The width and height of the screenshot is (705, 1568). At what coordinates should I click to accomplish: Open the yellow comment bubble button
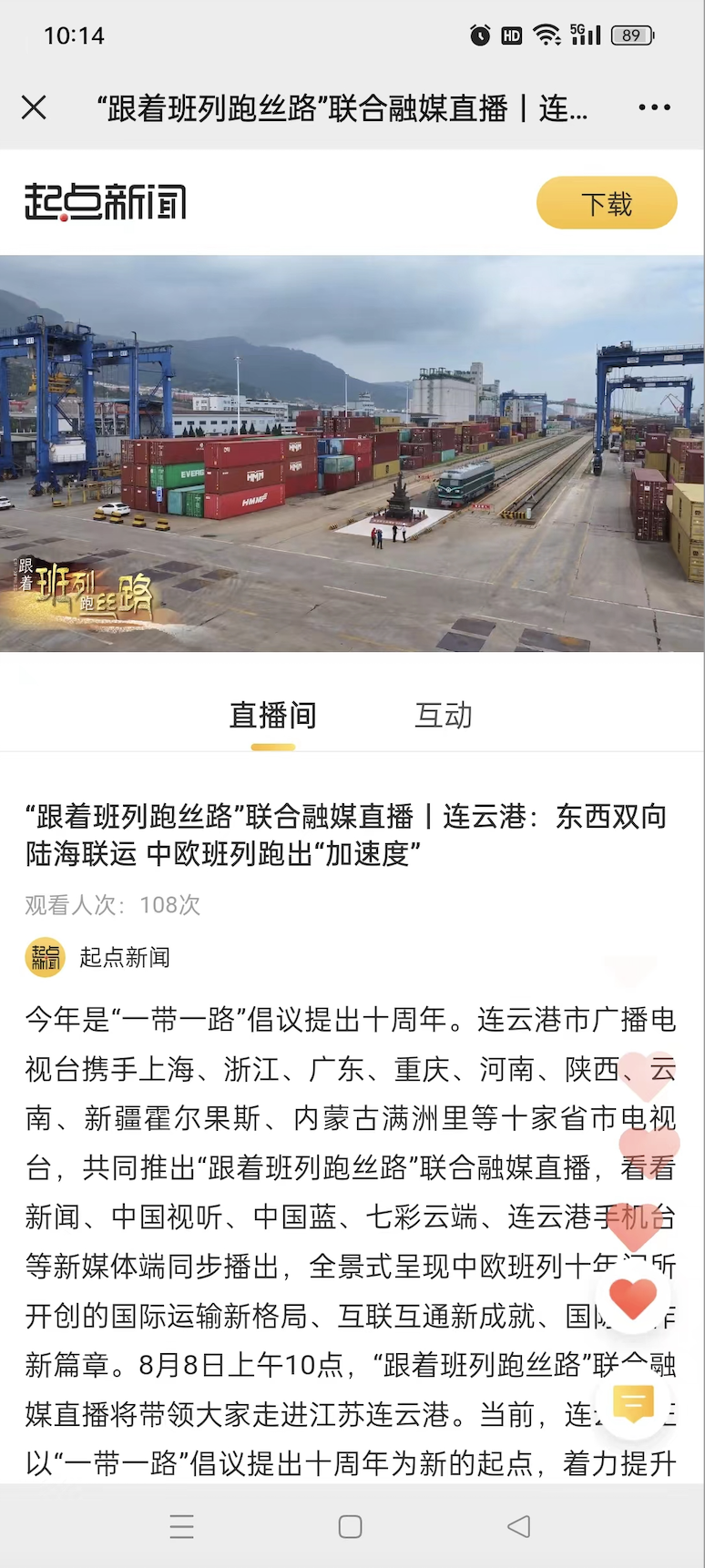tap(633, 1403)
